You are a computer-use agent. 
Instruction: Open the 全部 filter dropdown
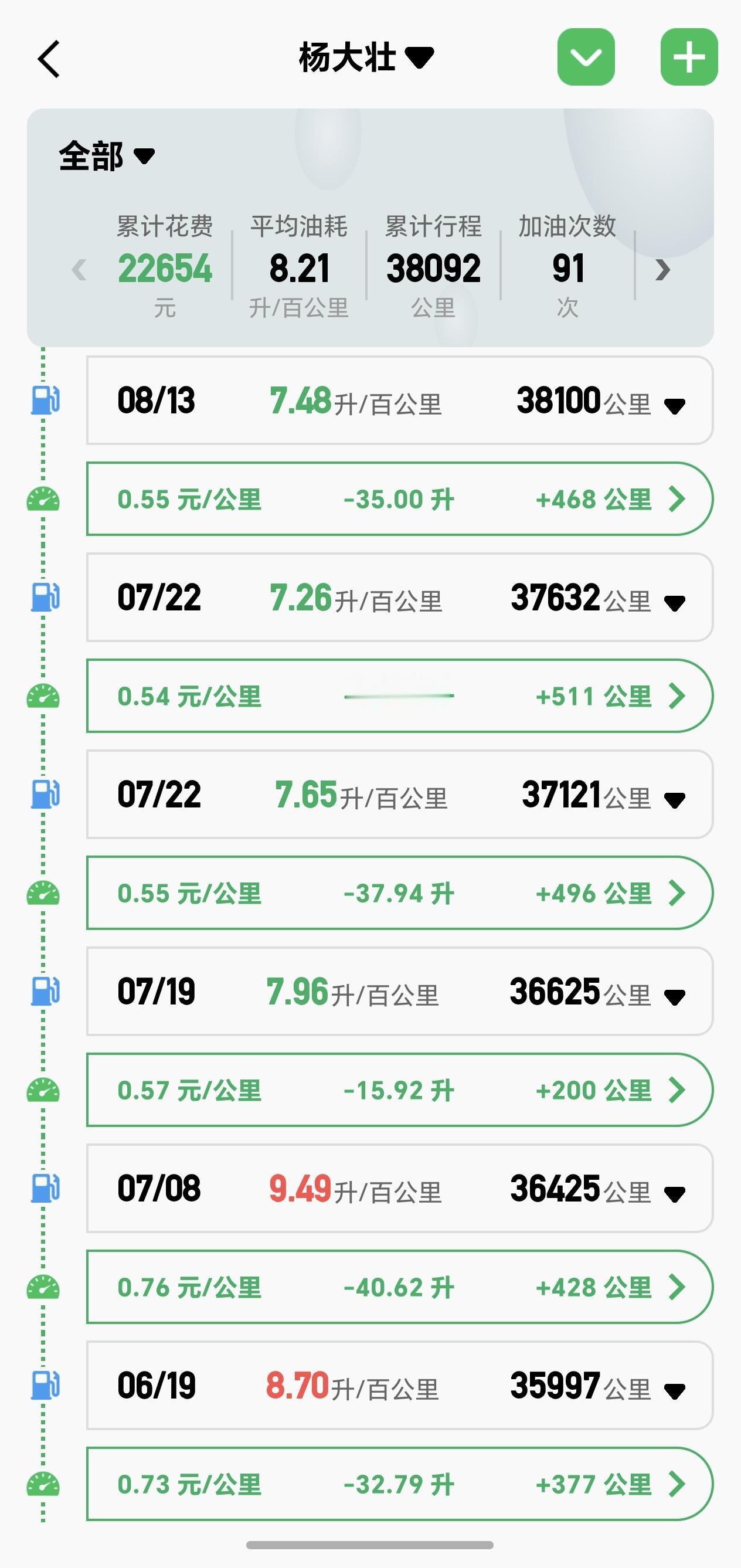tap(107, 157)
